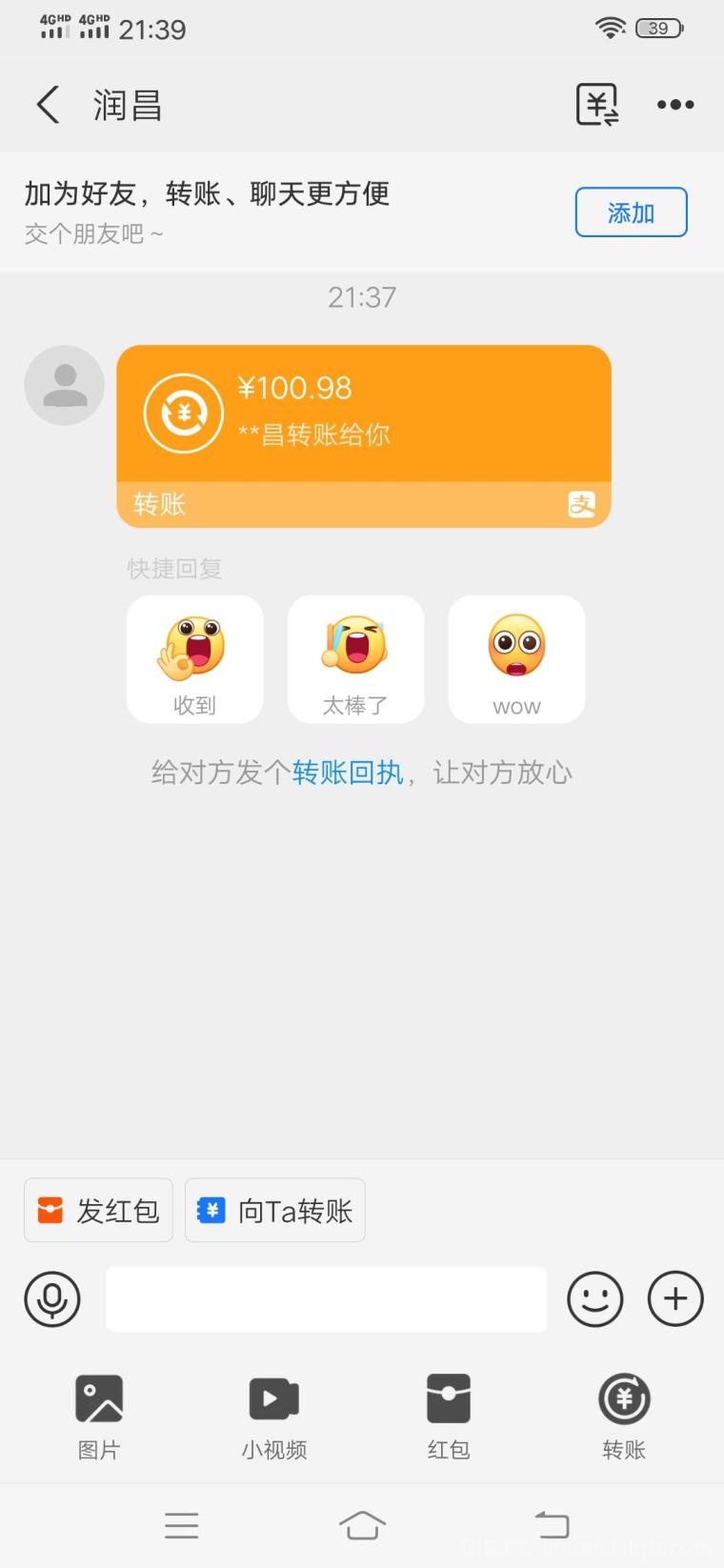The image size is (724, 1568).
Task: View the sender's profile avatar
Action: (64, 385)
